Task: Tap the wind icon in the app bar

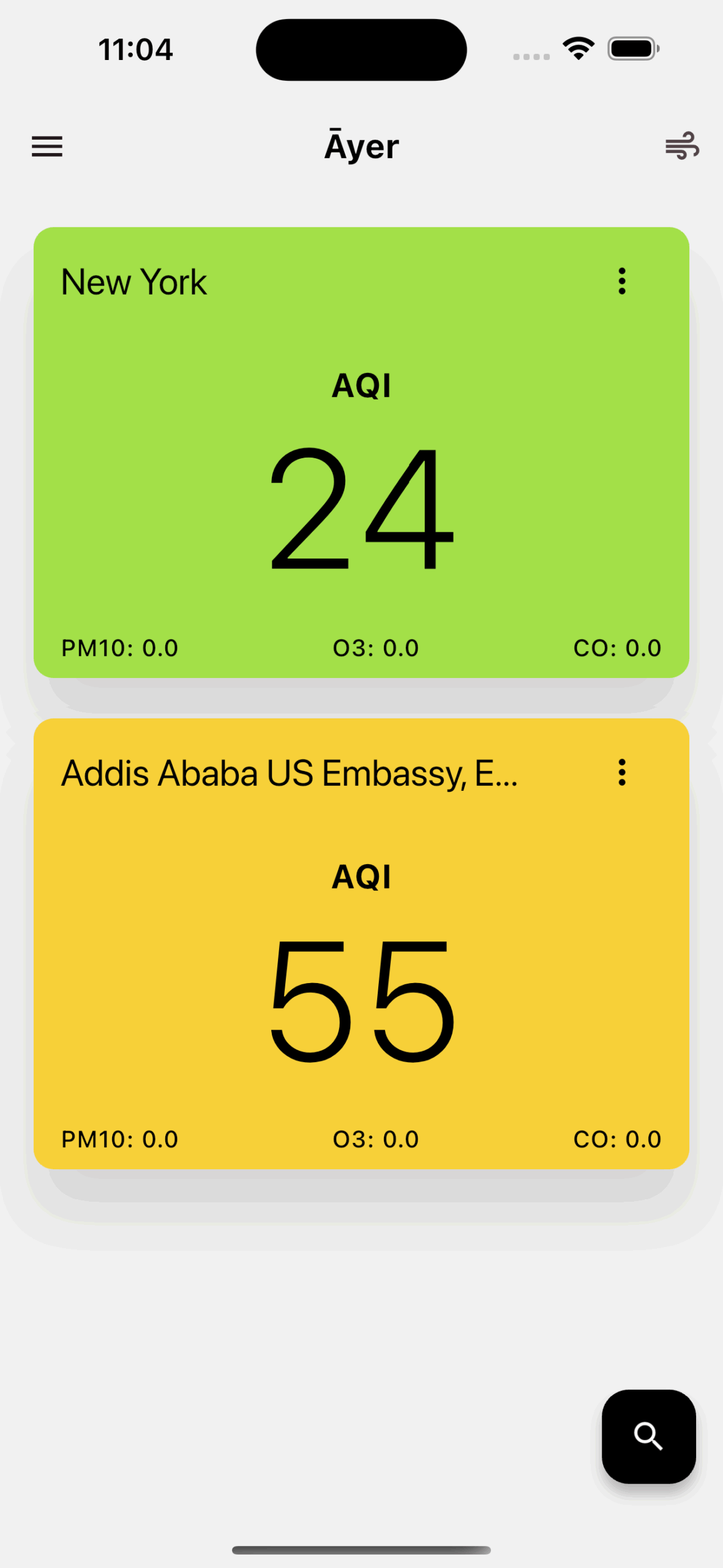Action: point(682,146)
